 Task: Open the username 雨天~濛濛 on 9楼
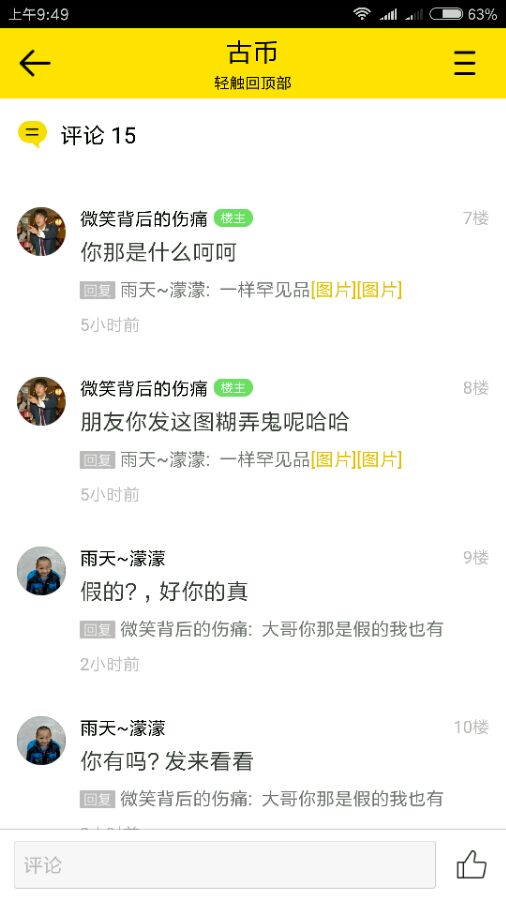point(123,558)
